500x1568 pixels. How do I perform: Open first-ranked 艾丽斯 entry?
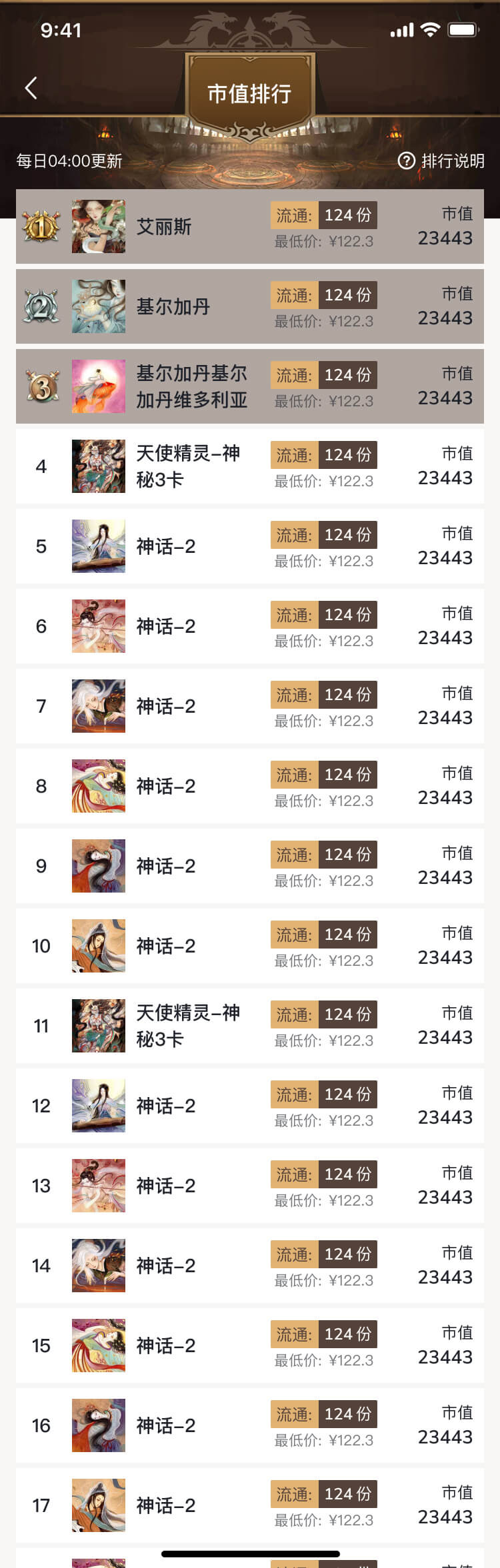[250, 226]
